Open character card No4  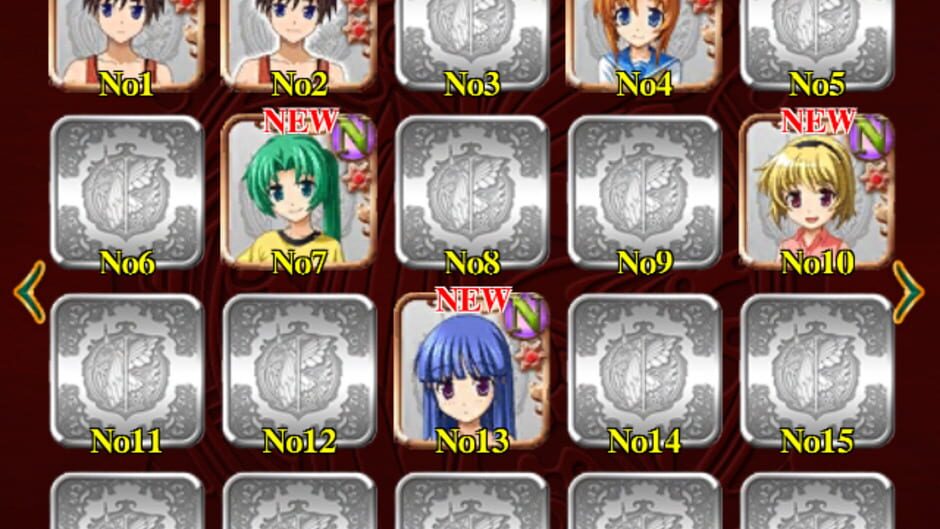644,40
